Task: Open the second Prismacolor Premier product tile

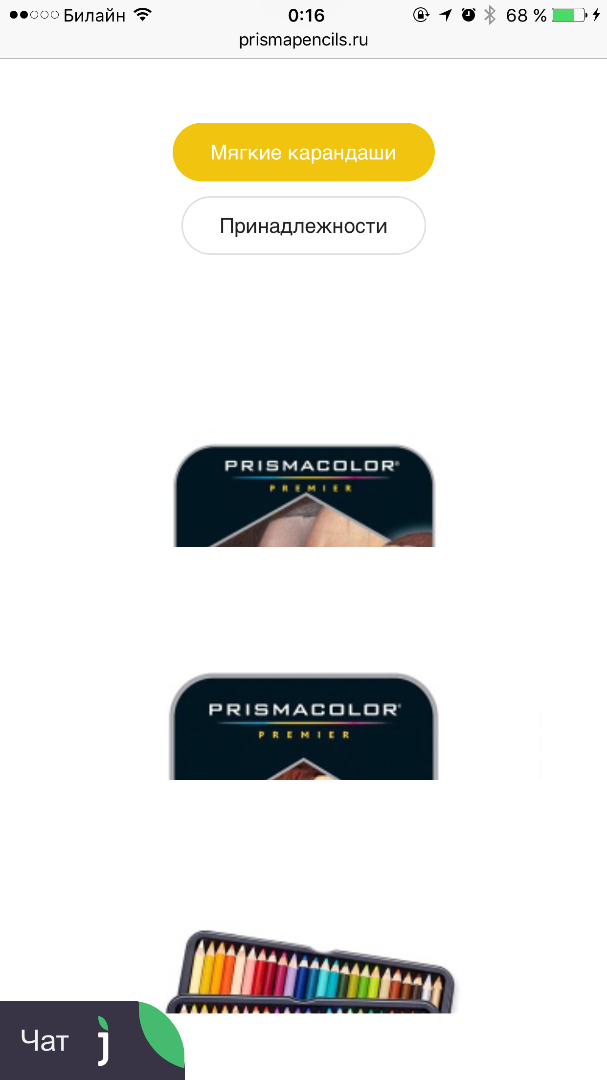Action: (x=303, y=727)
